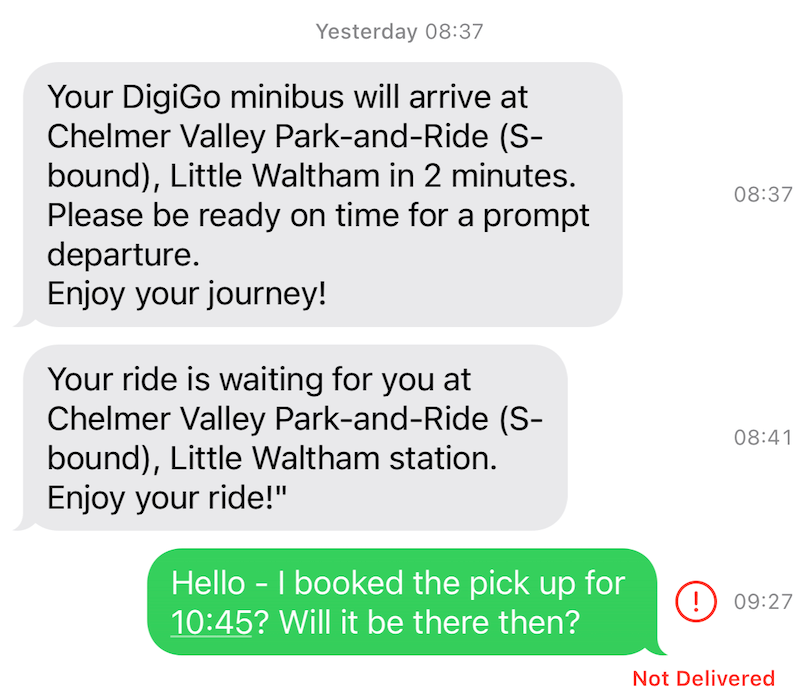Tap the red not-delivered alert icon

(x=696, y=602)
